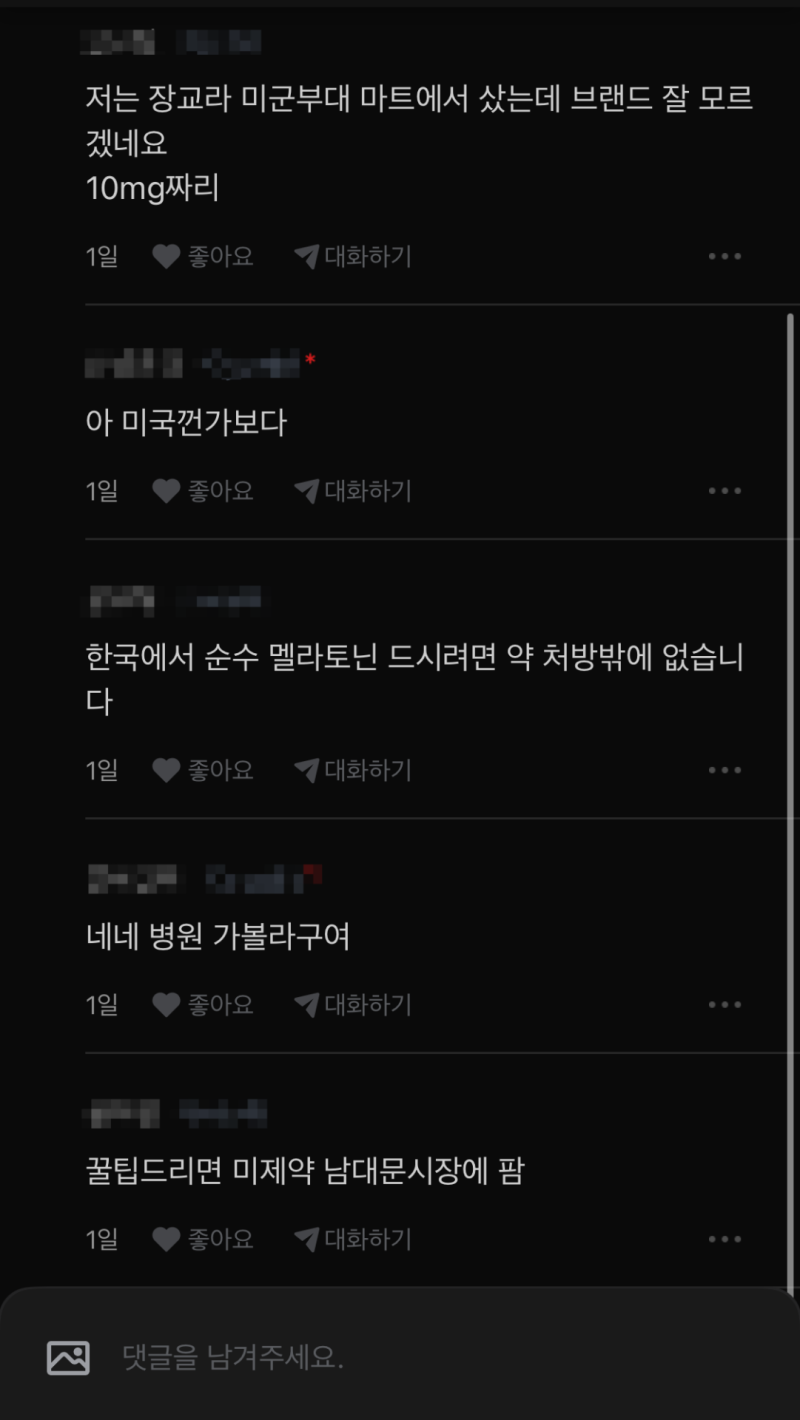Like the 순수 멜라토닌 comment
This screenshot has height=1420, width=800.
pyautogui.click(x=203, y=770)
